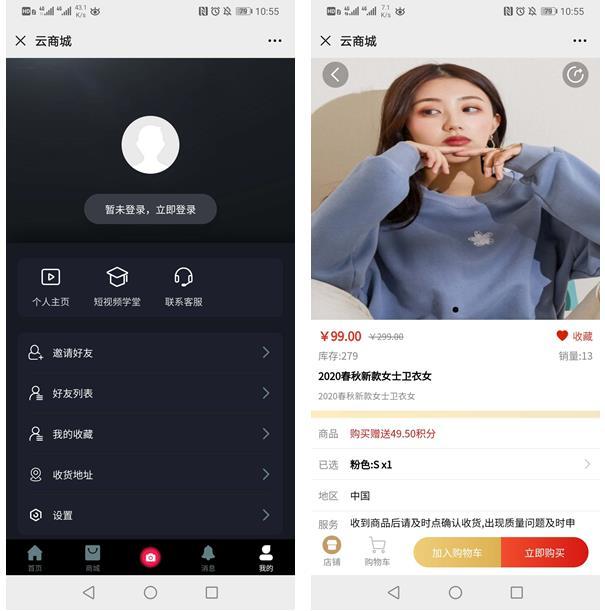Open the 设置 row
The image size is (605, 611).
pos(150,515)
